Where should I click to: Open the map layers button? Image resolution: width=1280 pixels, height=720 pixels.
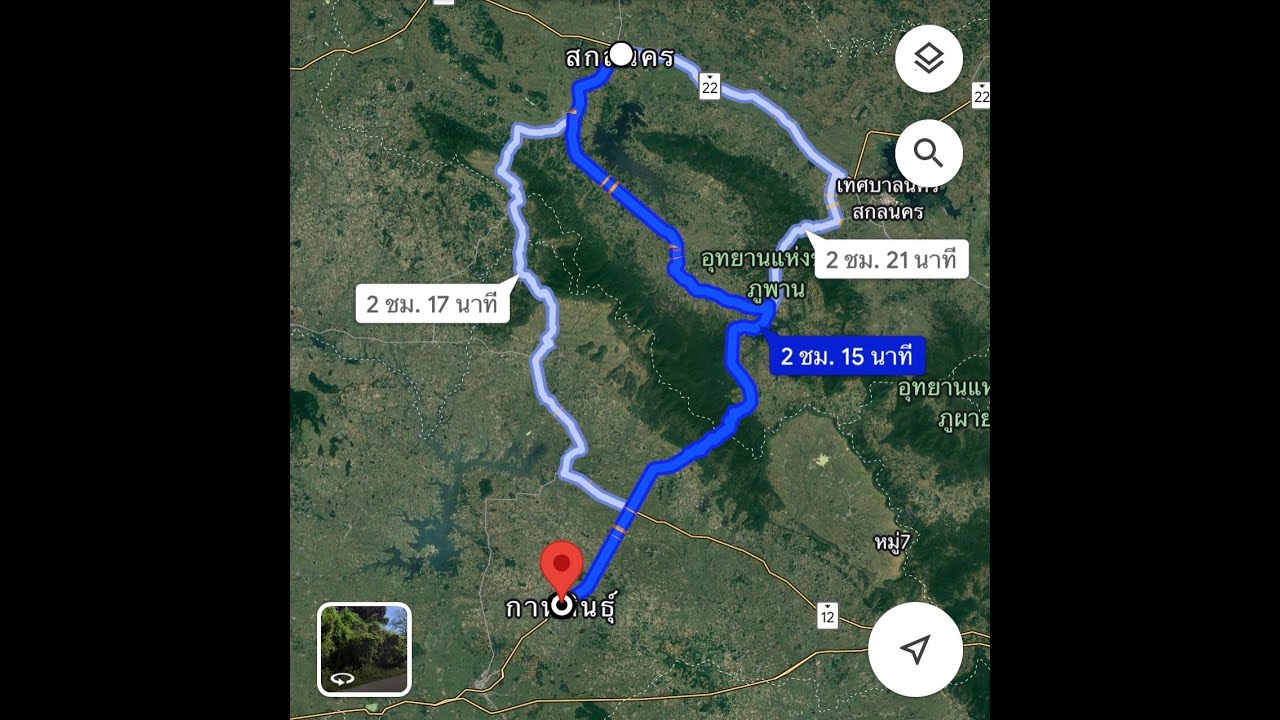pos(929,59)
